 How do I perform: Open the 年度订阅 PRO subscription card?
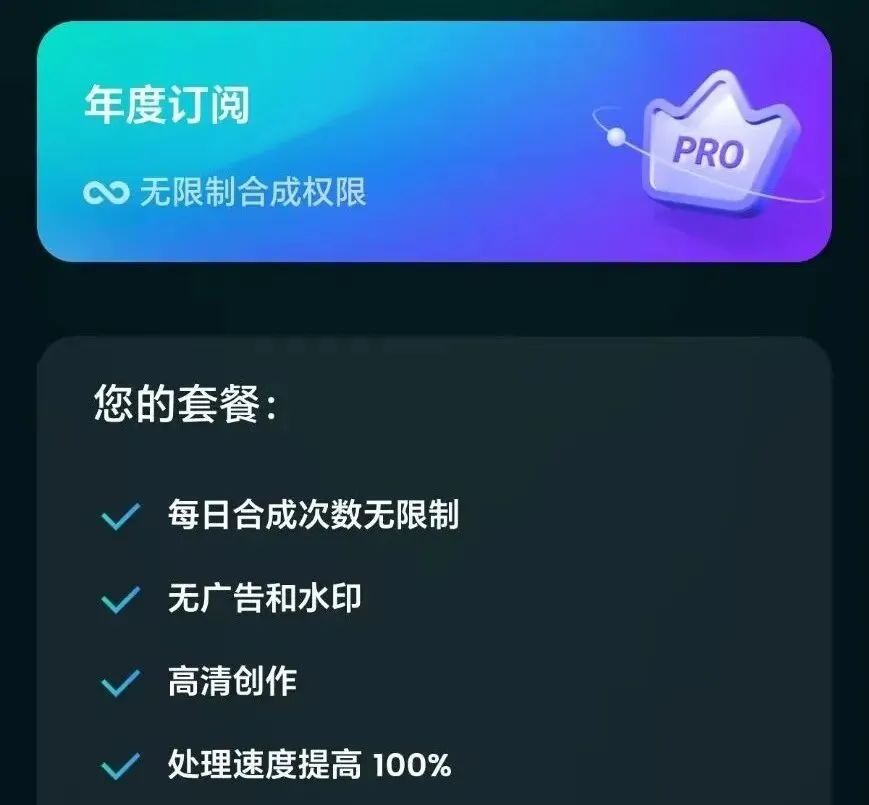pos(433,142)
